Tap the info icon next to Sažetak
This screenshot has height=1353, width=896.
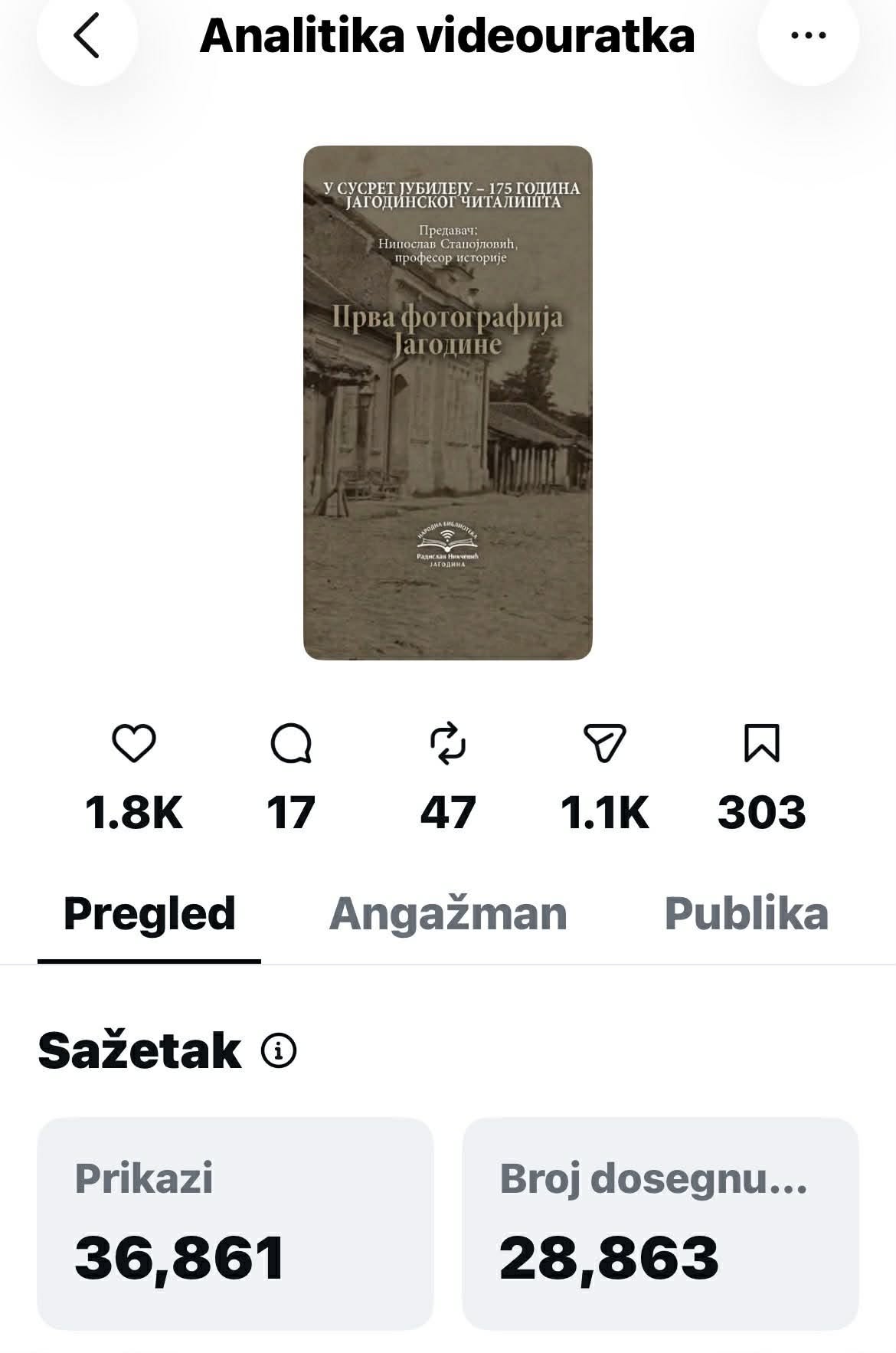pos(279,1050)
